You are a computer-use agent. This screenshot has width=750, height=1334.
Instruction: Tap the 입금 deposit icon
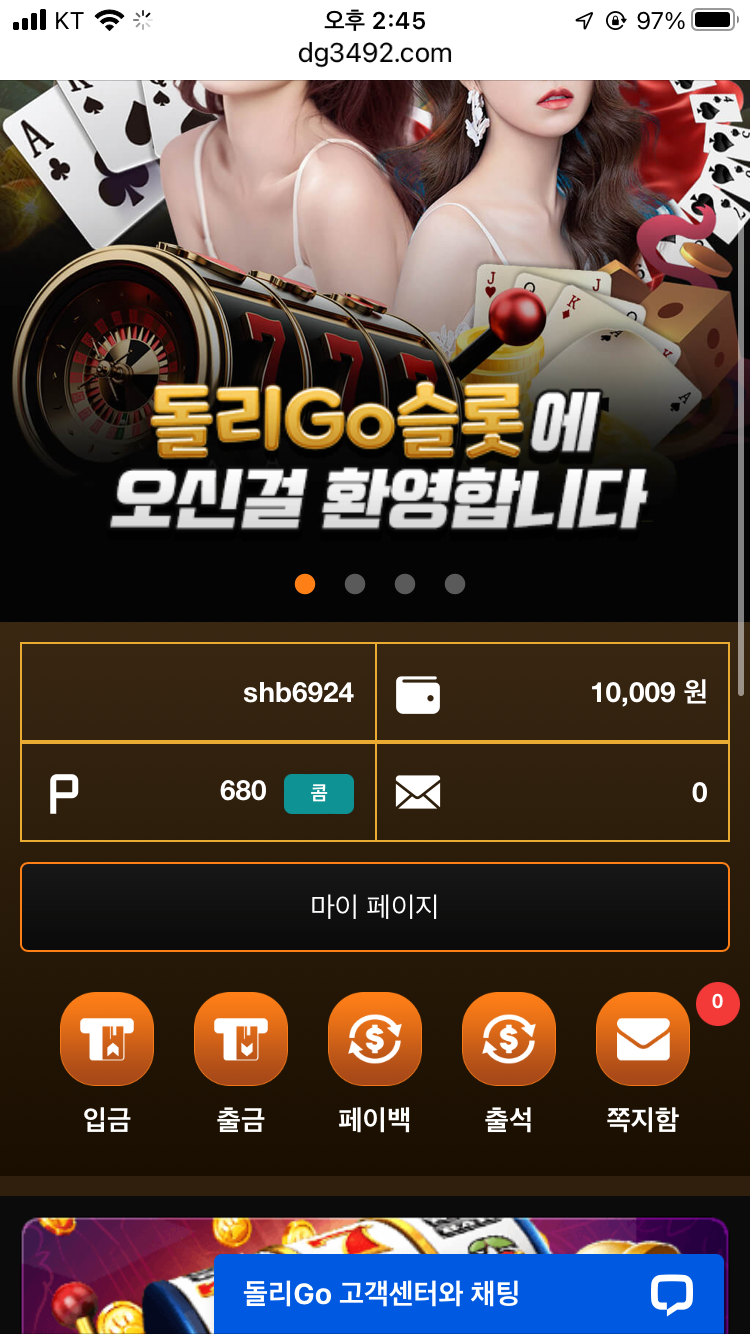tap(107, 1040)
